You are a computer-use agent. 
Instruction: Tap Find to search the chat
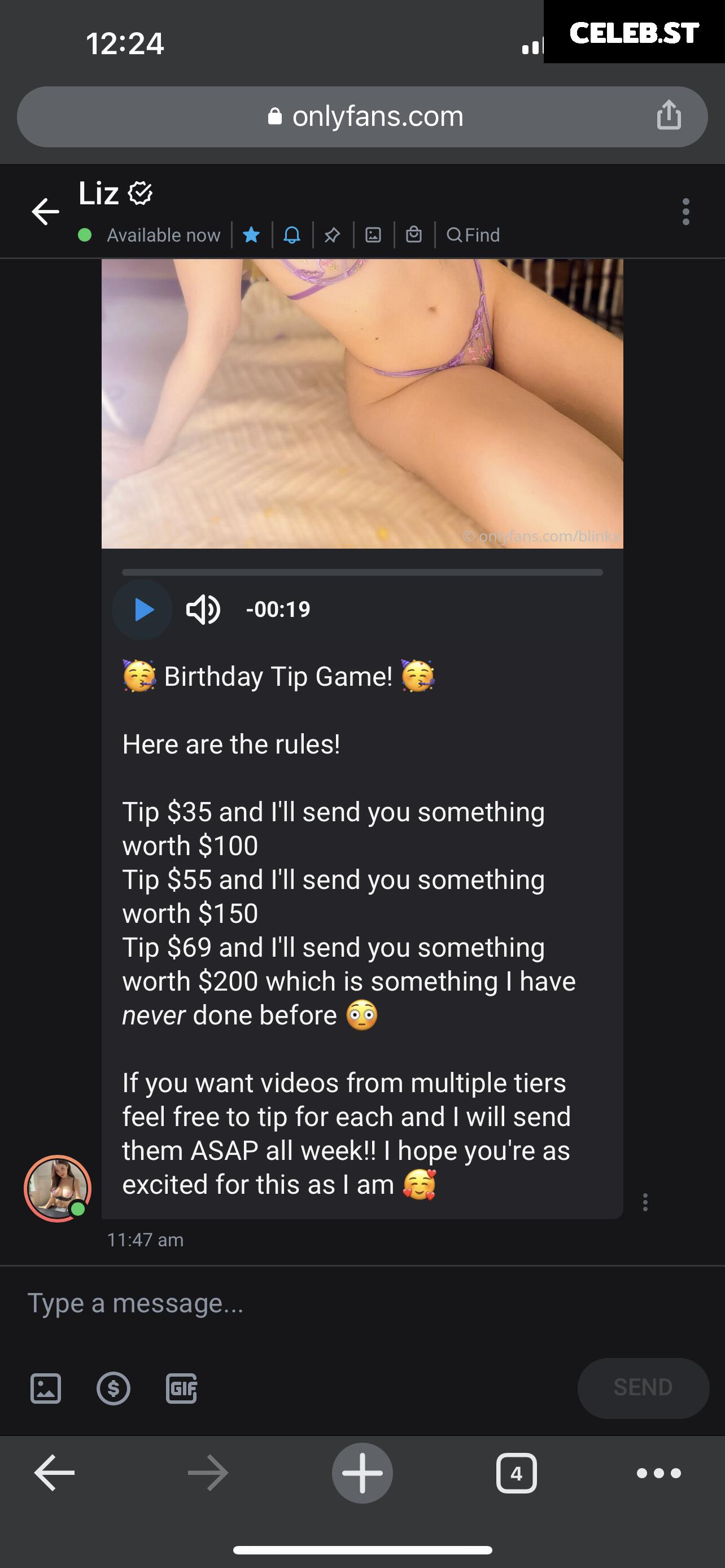click(474, 235)
